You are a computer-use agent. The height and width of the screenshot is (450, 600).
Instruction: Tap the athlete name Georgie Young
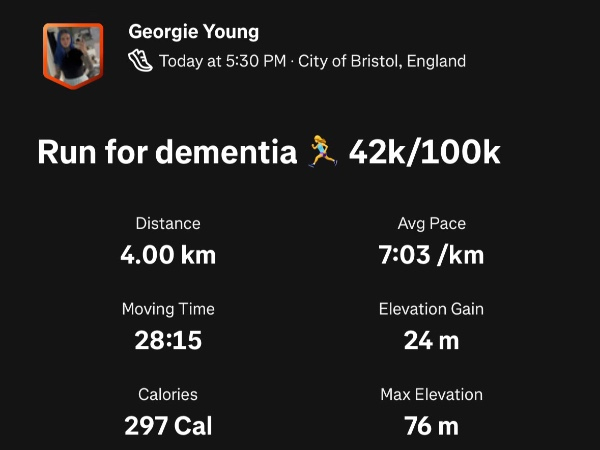pos(193,32)
